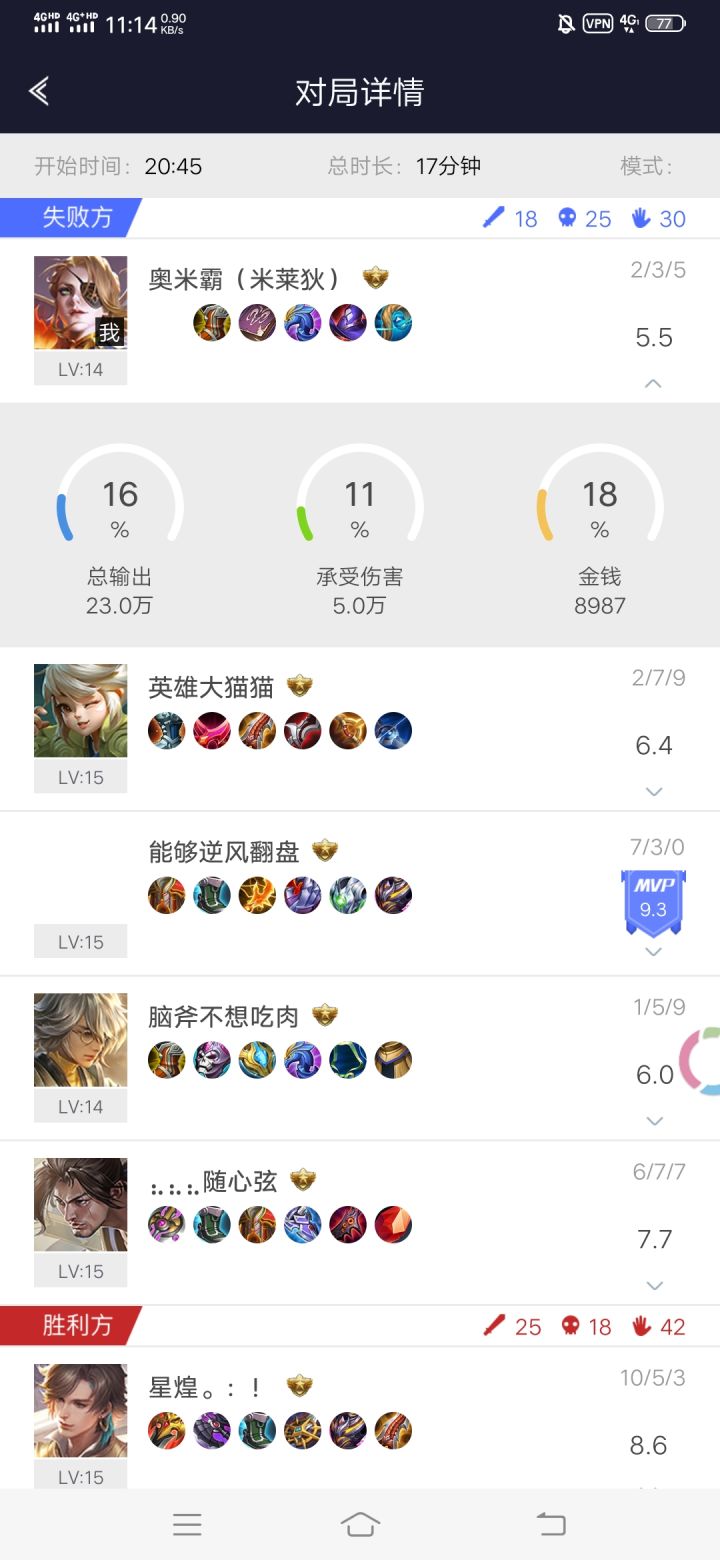Screen dimensions: 720x1560
Task: Expand 英雄大猫猫's detailed stats
Action: point(653,791)
